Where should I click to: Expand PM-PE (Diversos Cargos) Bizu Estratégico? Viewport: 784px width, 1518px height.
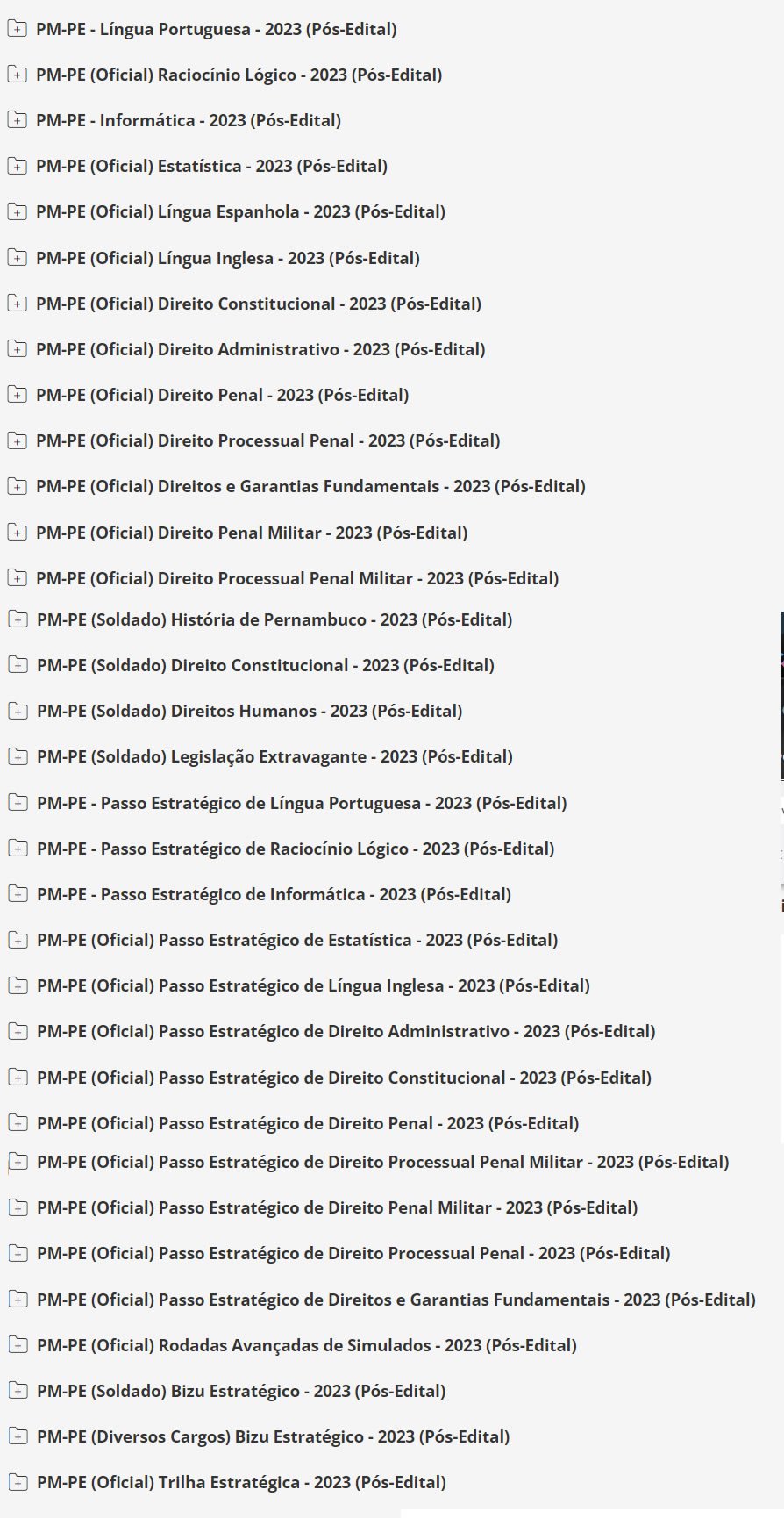click(x=17, y=1436)
